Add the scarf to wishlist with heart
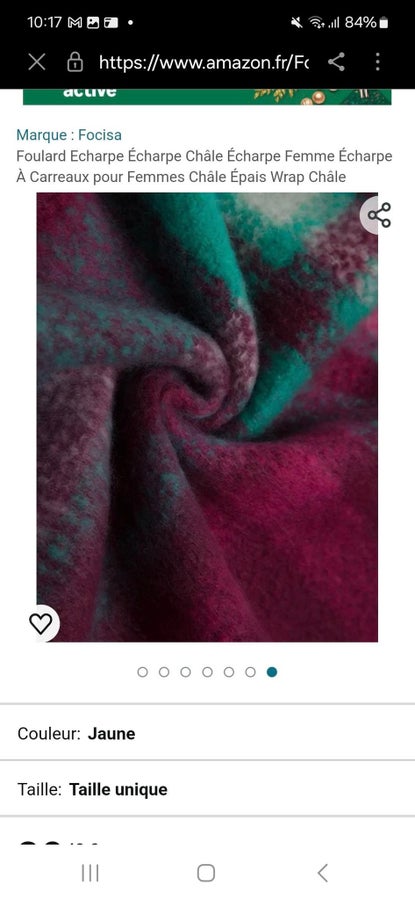Image resolution: width=415 pixels, height=900 pixels. (x=41, y=623)
